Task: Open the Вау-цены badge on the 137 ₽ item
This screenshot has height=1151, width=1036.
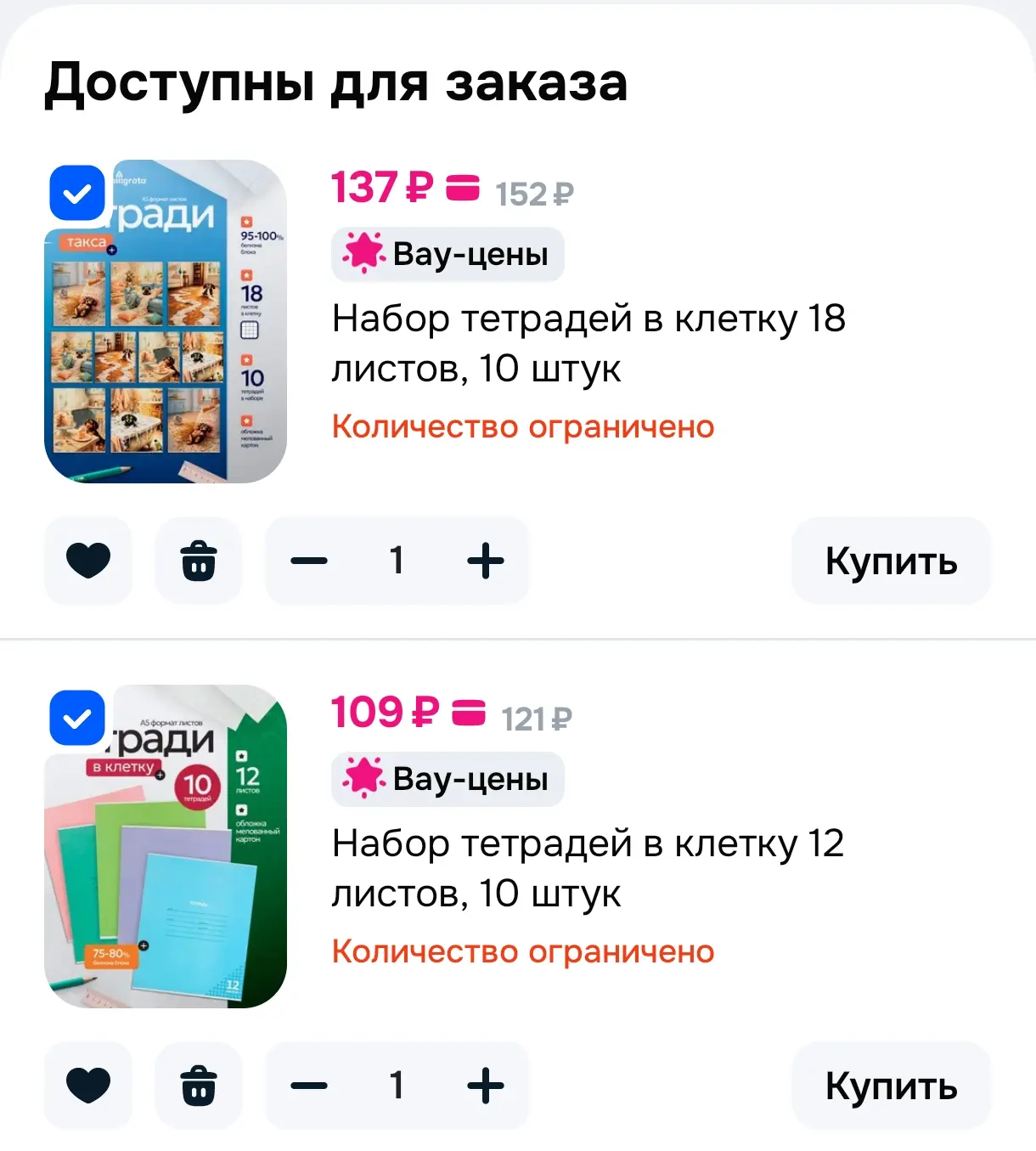Action: (448, 254)
